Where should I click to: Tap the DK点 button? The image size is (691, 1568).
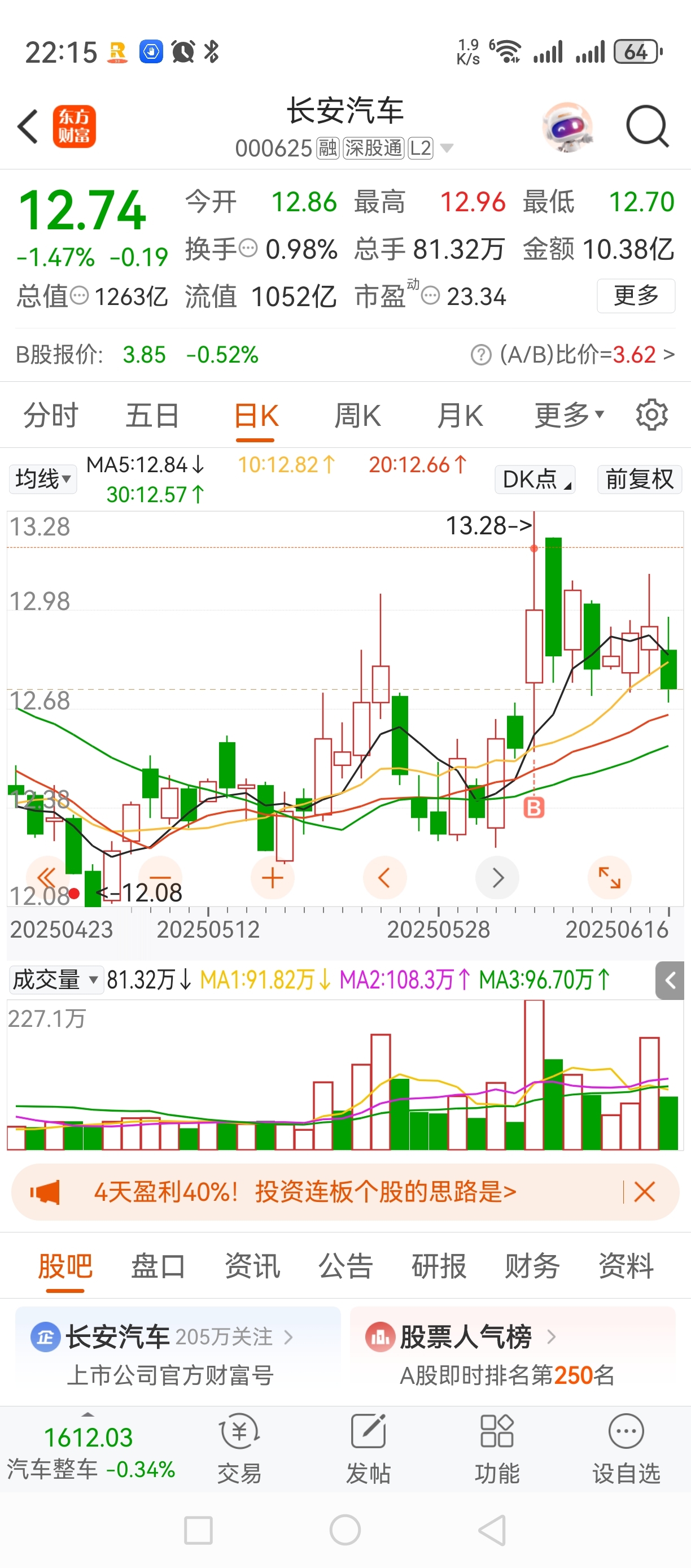(x=535, y=479)
